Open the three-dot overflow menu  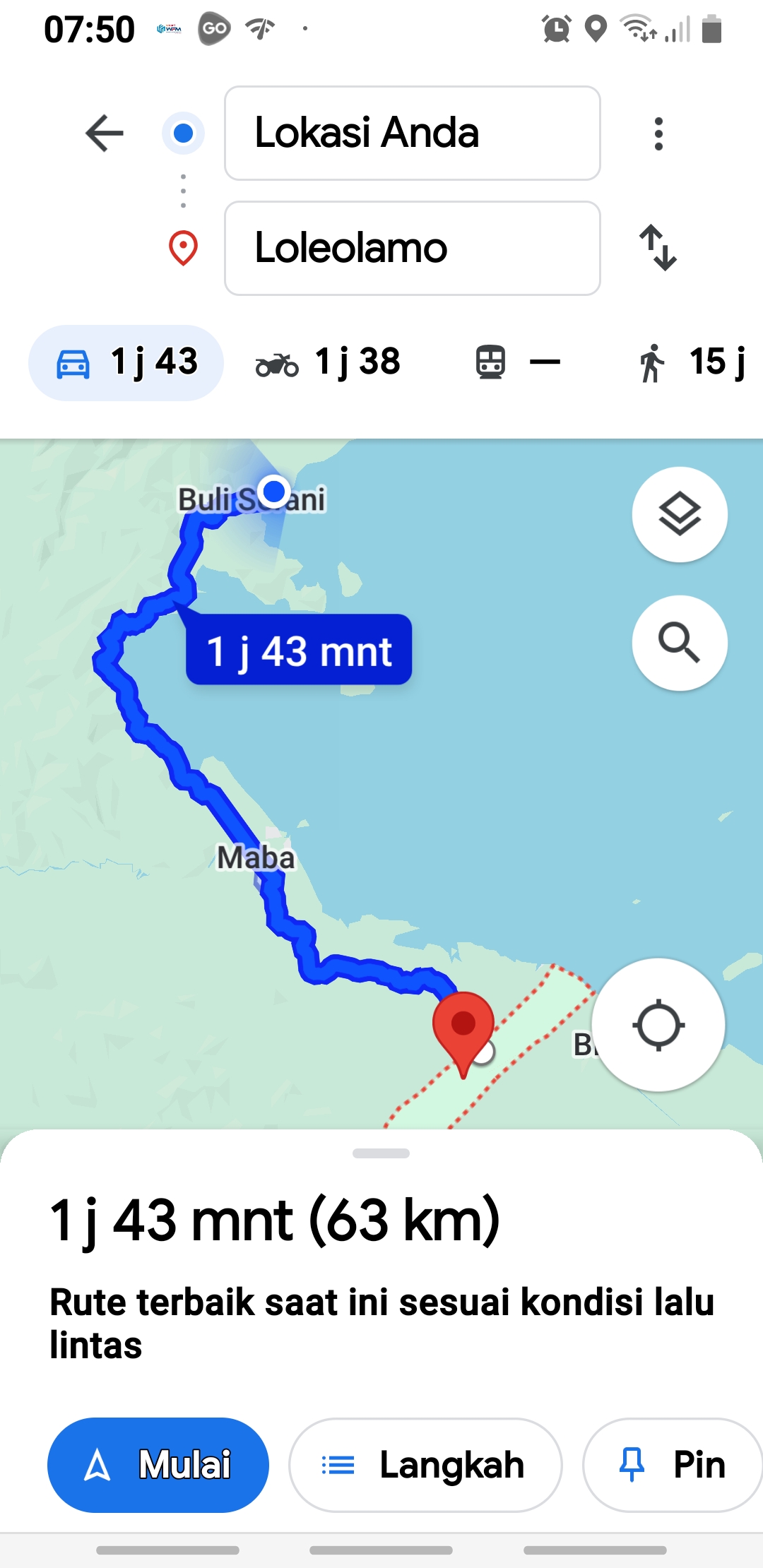click(658, 133)
